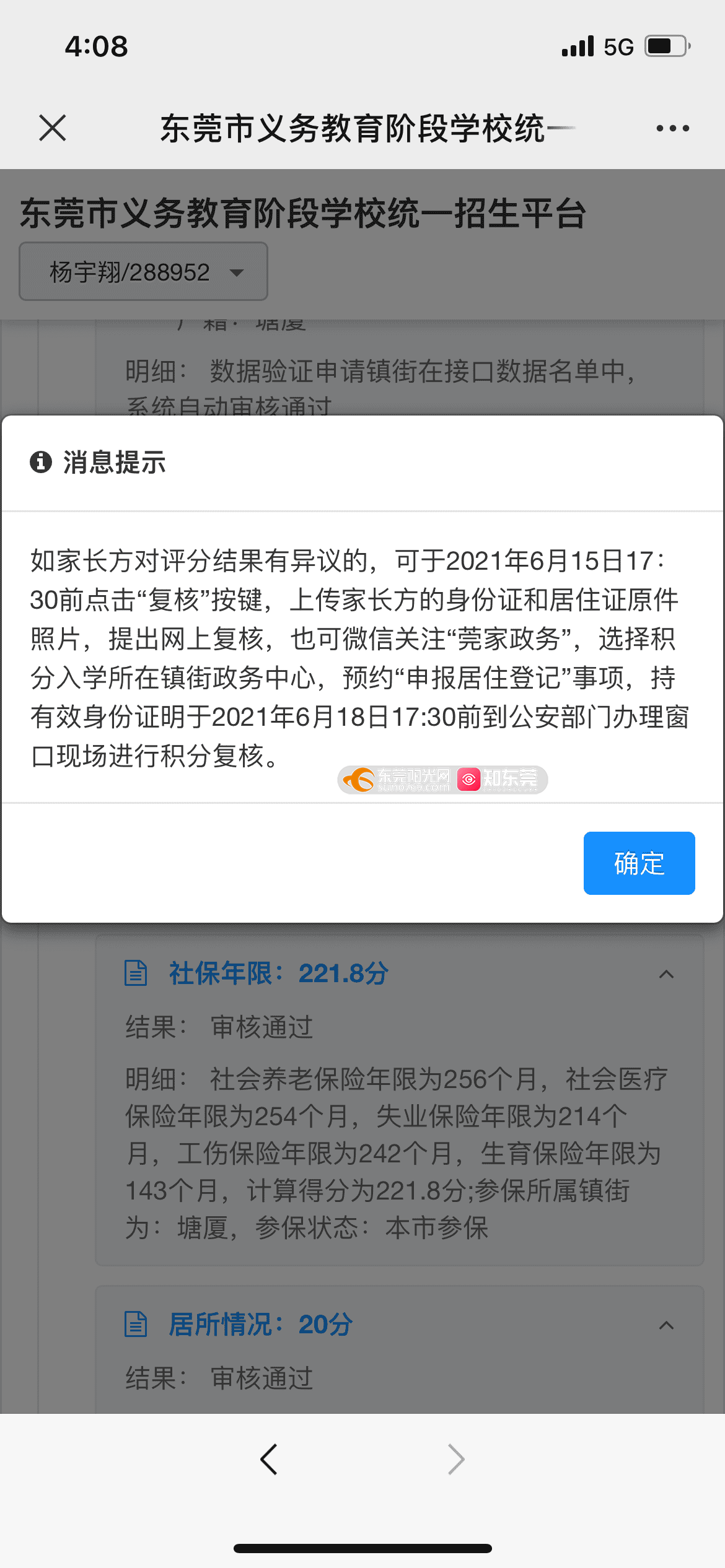
Task: Confirm the message dialog with 确定
Action: tap(639, 863)
